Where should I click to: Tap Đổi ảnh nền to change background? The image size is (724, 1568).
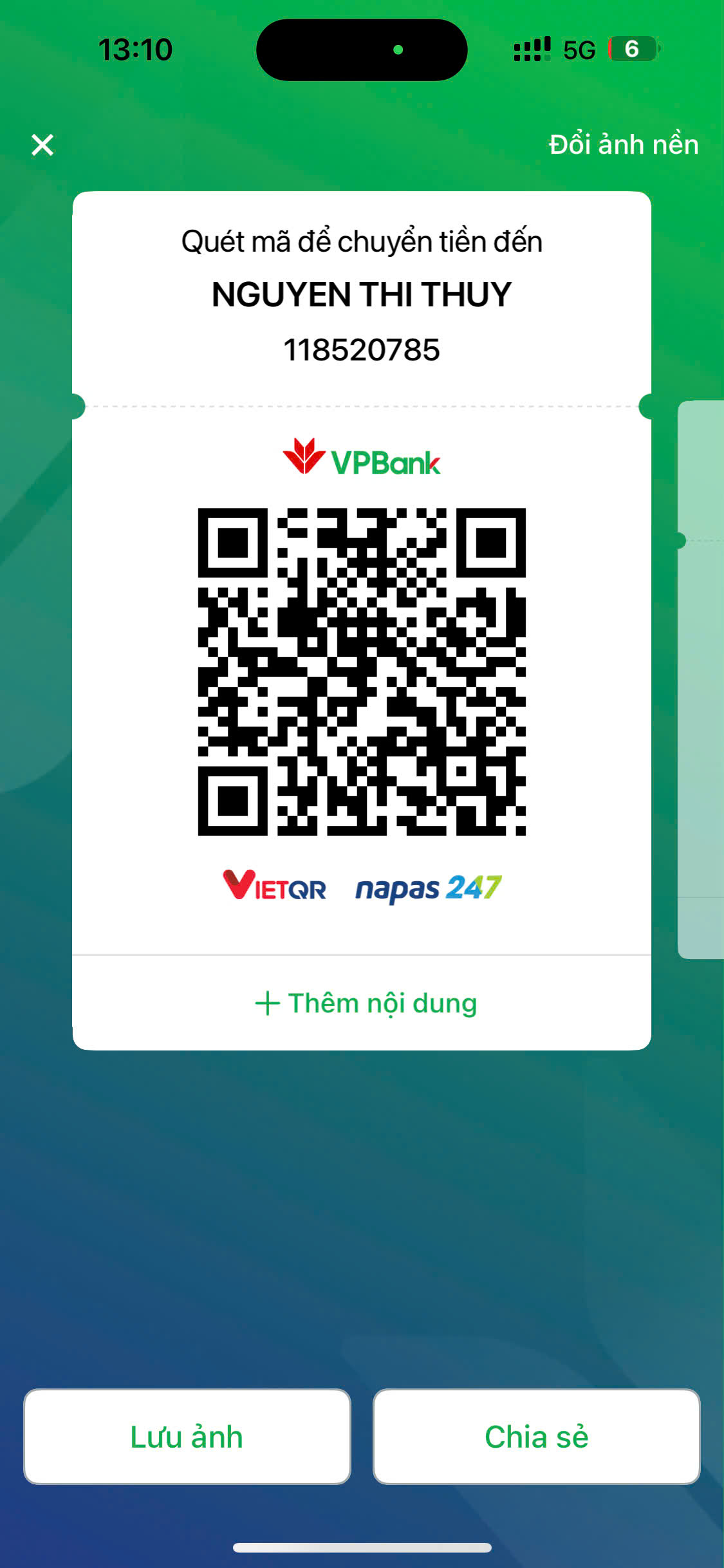(x=623, y=145)
